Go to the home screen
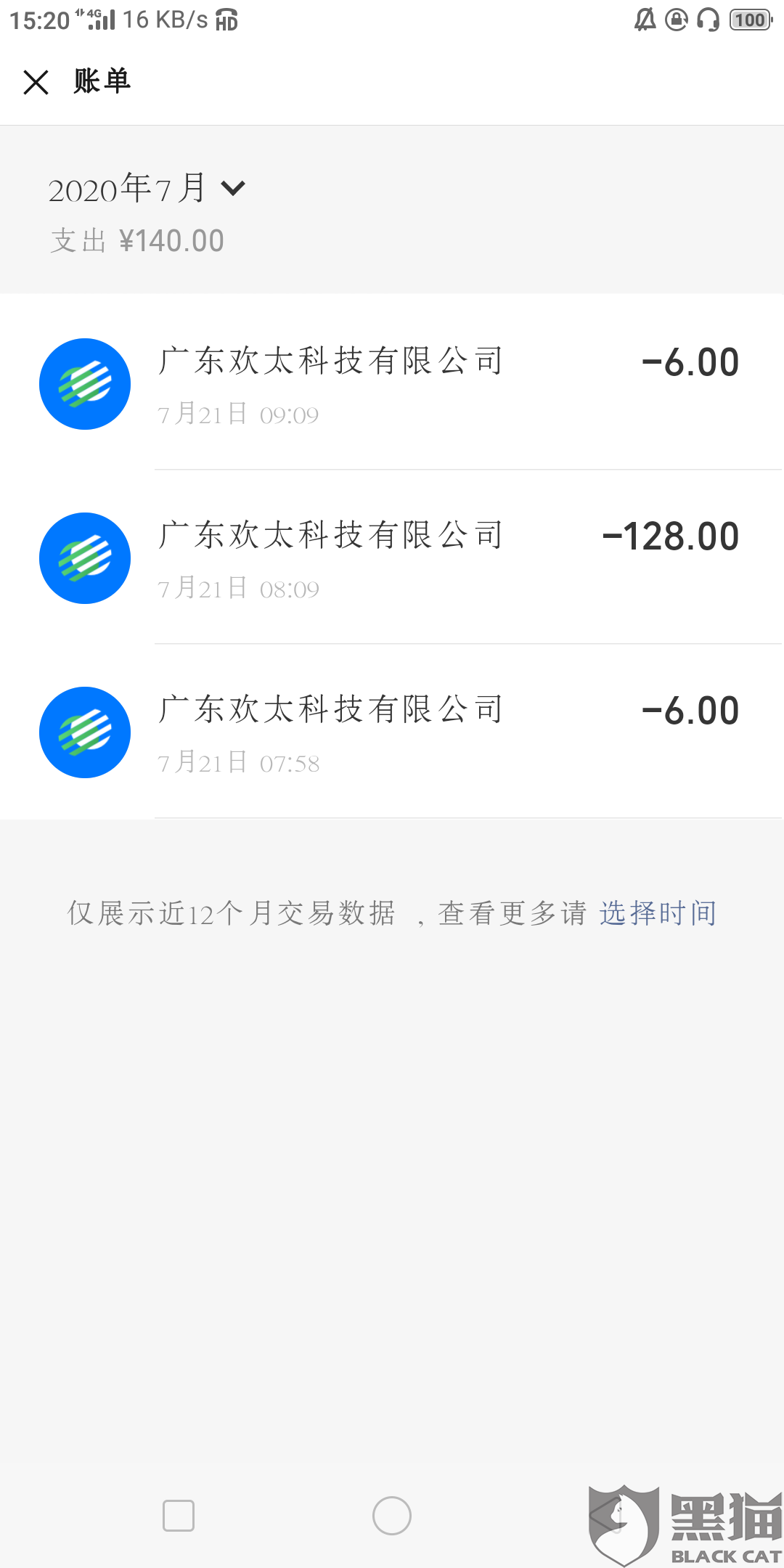This screenshot has width=784, height=1568. click(x=392, y=1516)
